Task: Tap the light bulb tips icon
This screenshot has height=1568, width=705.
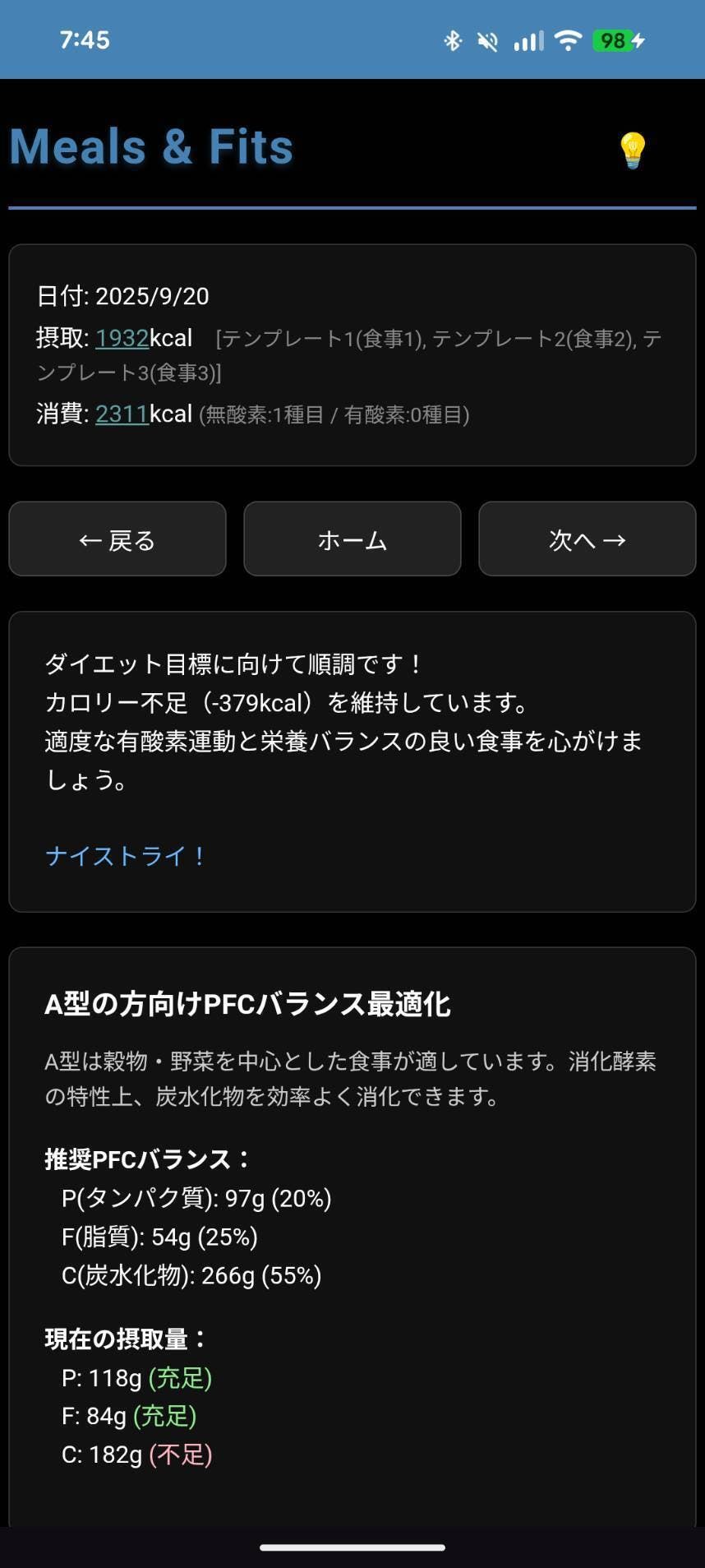Action: pos(632,150)
